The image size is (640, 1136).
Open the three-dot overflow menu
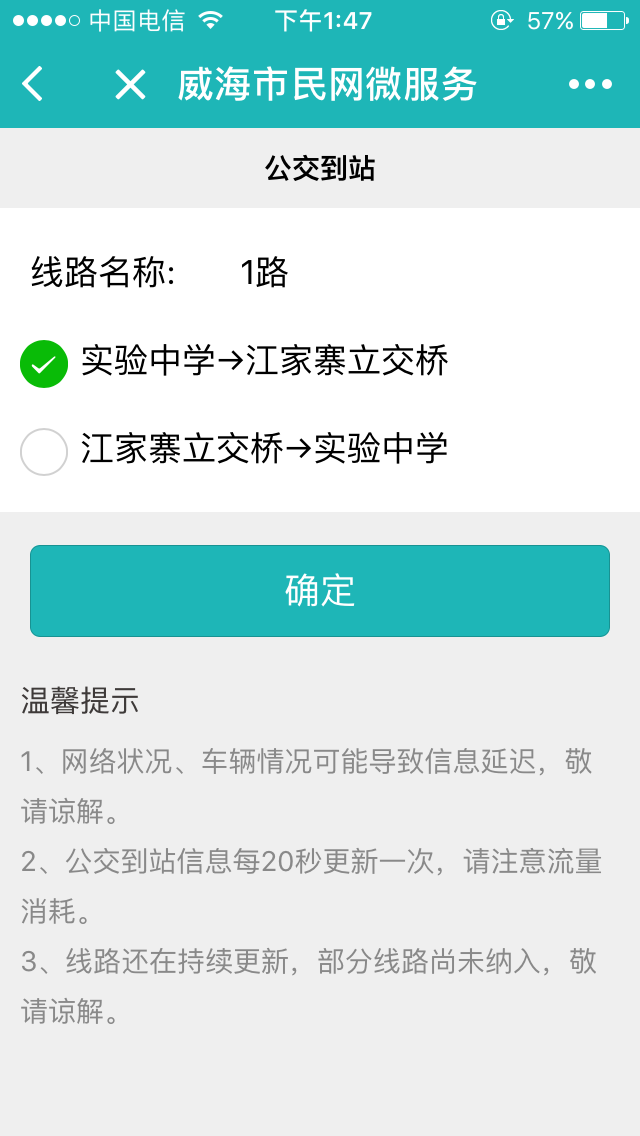pos(590,85)
